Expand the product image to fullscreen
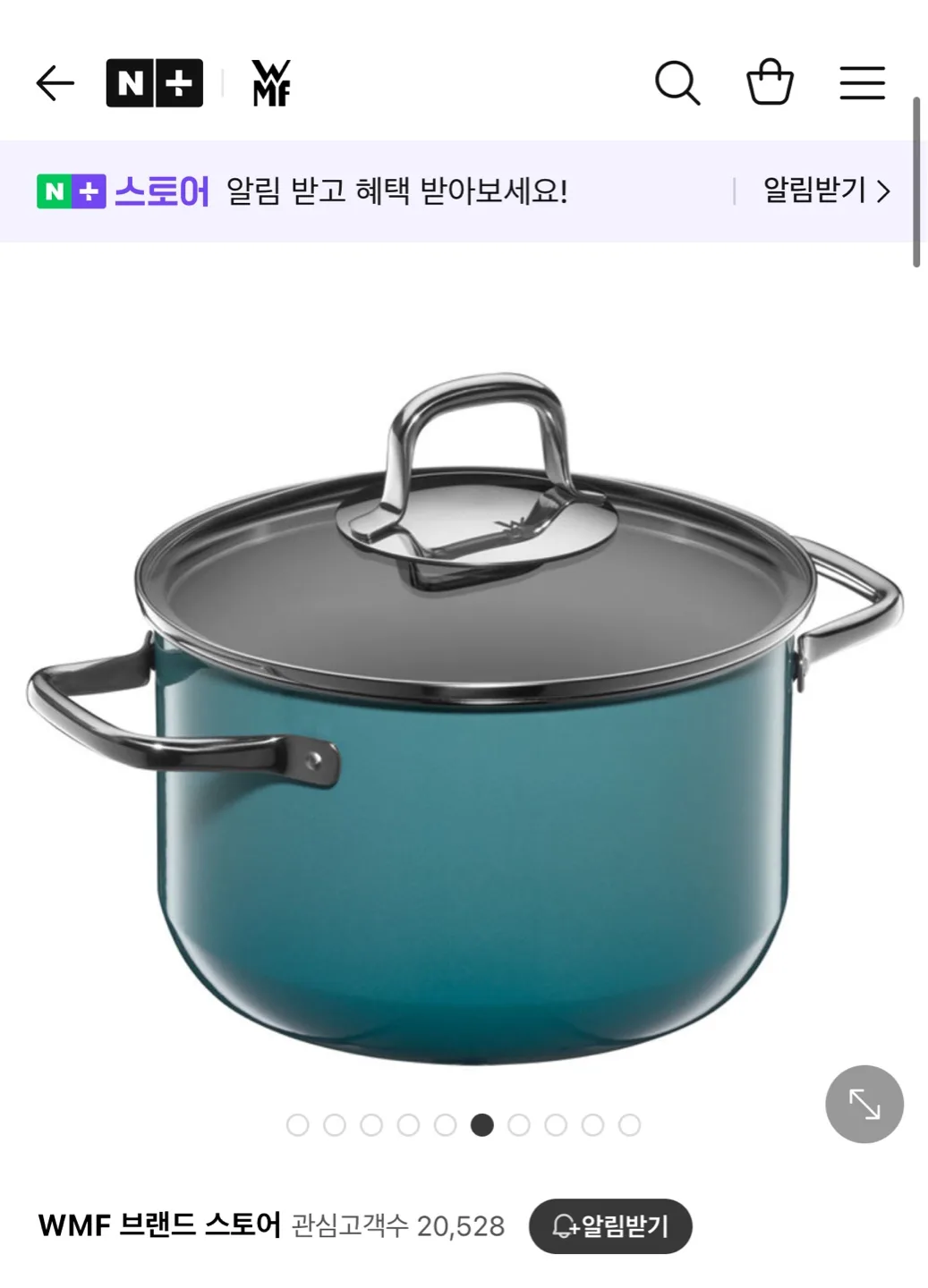The width and height of the screenshot is (928, 1288). point(864,1104)
